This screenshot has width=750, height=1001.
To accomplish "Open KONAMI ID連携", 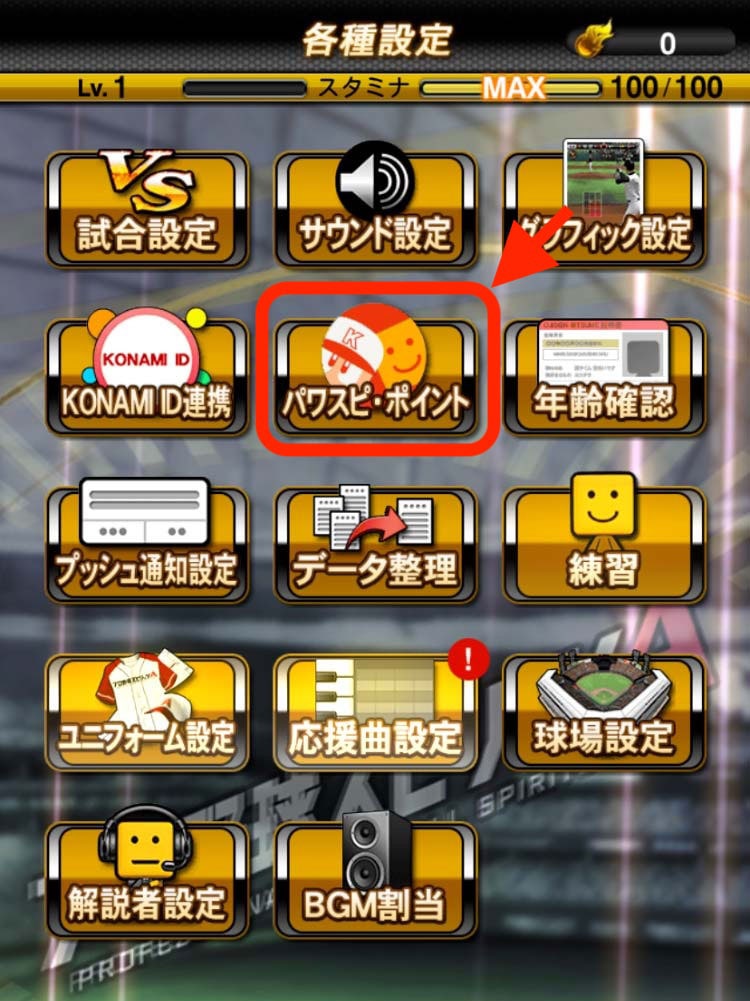I will [x=147, y=378].
